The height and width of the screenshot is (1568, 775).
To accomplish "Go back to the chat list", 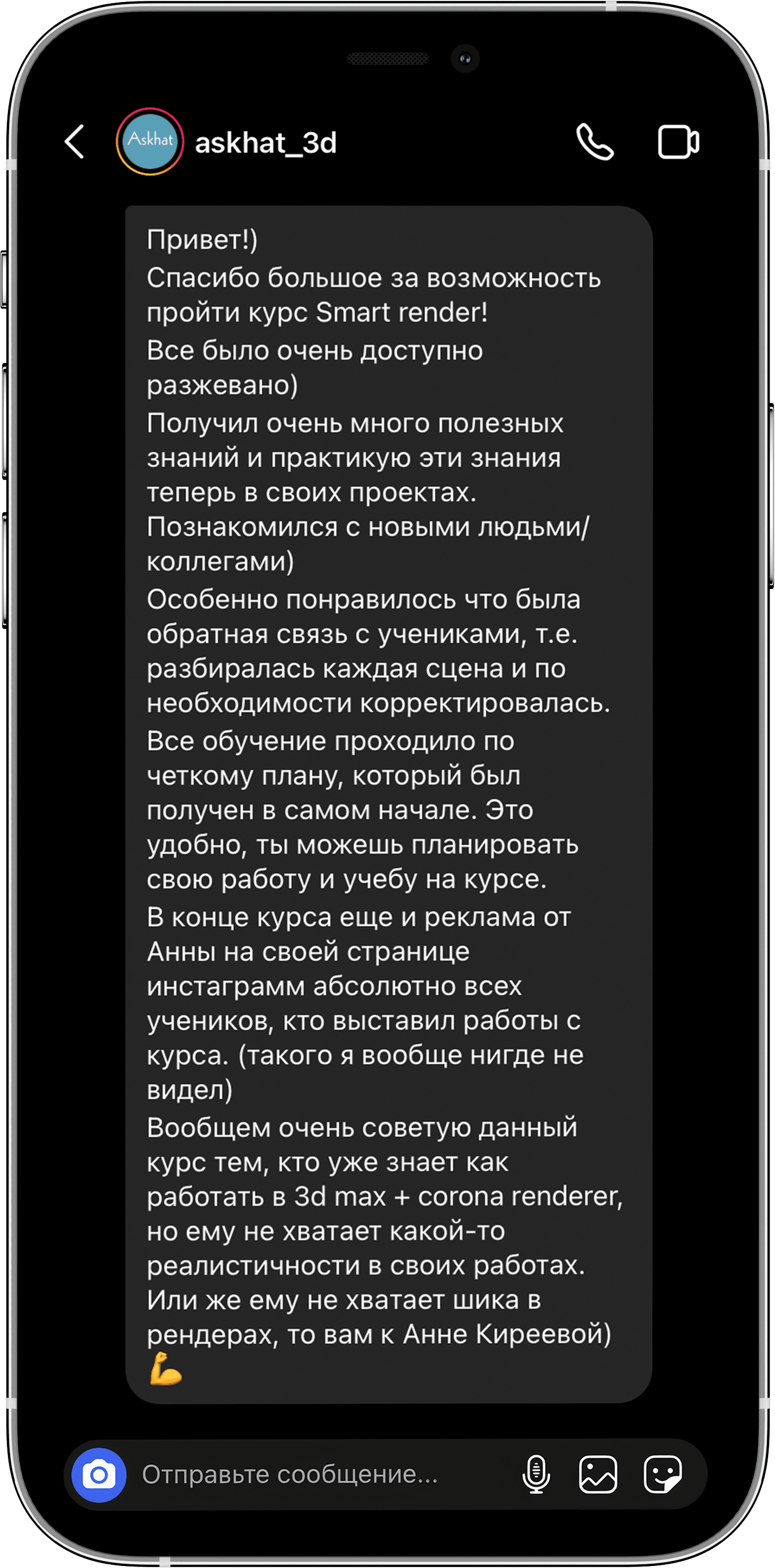I will (74, 142).
